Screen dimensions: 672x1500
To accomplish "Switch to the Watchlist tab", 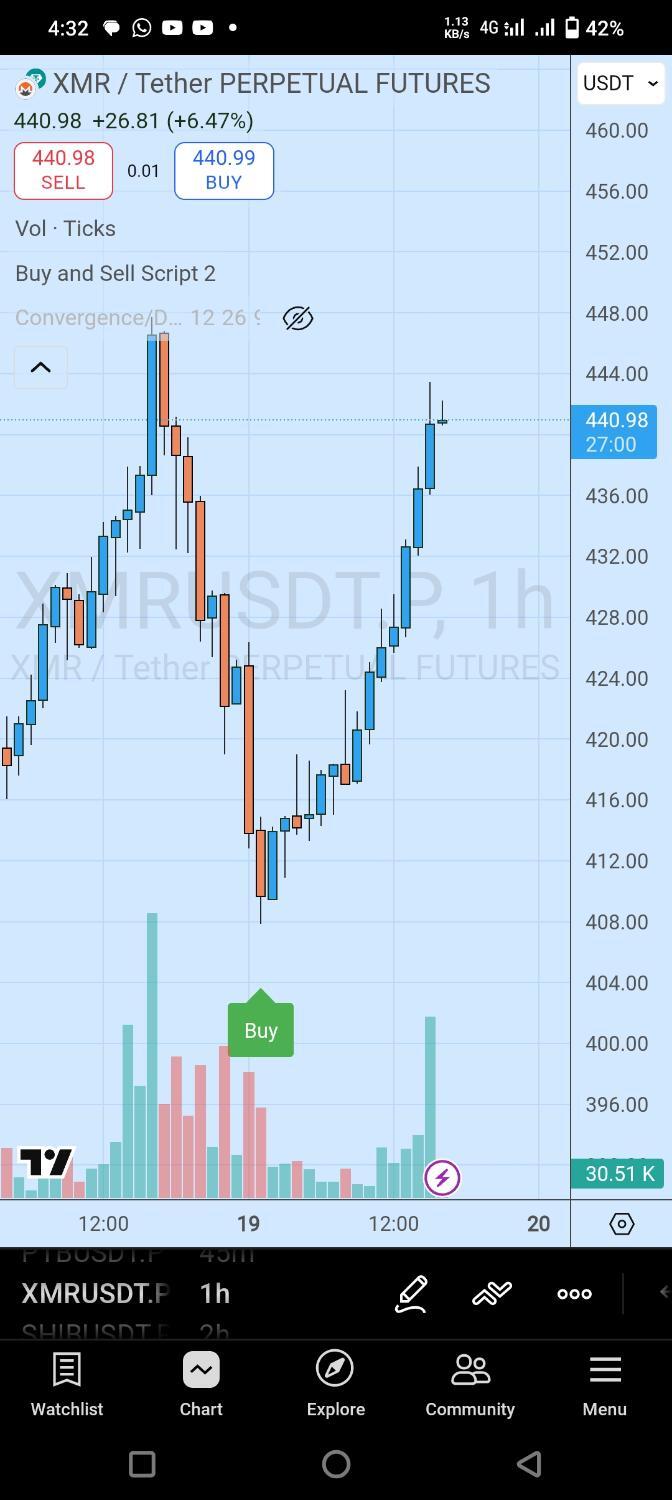I will click(67, 1384).
